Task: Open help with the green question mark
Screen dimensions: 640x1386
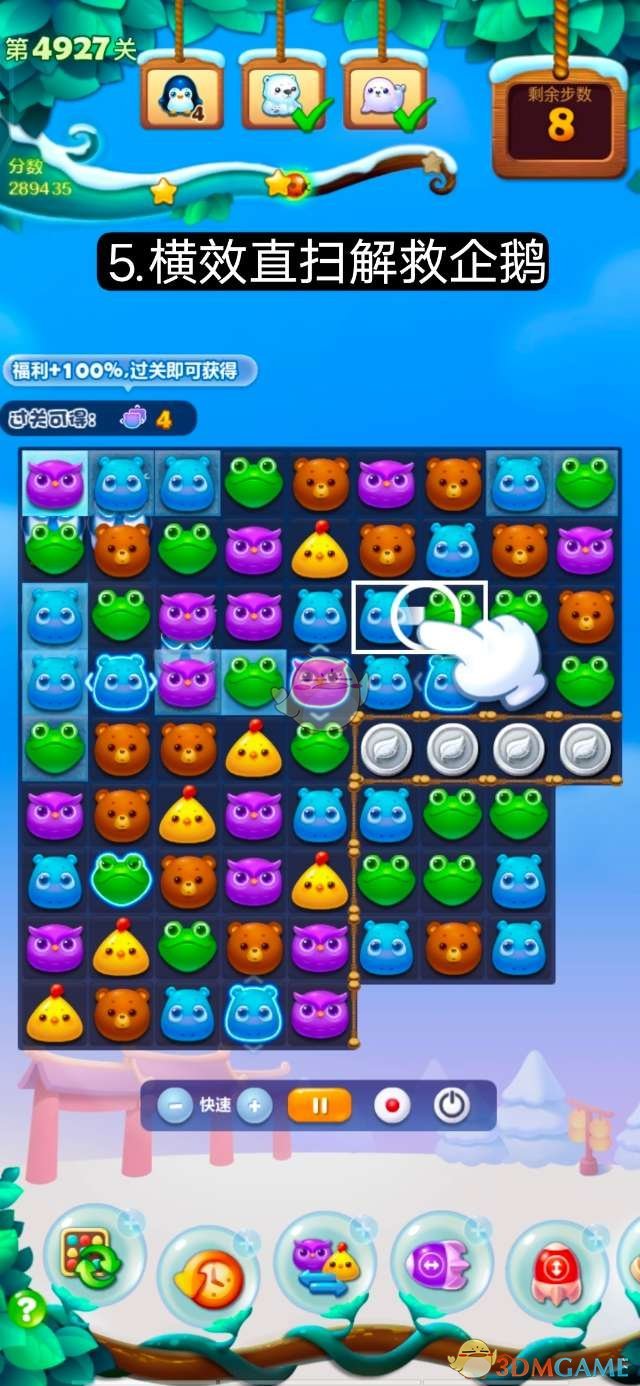Action: point(27,1310)
